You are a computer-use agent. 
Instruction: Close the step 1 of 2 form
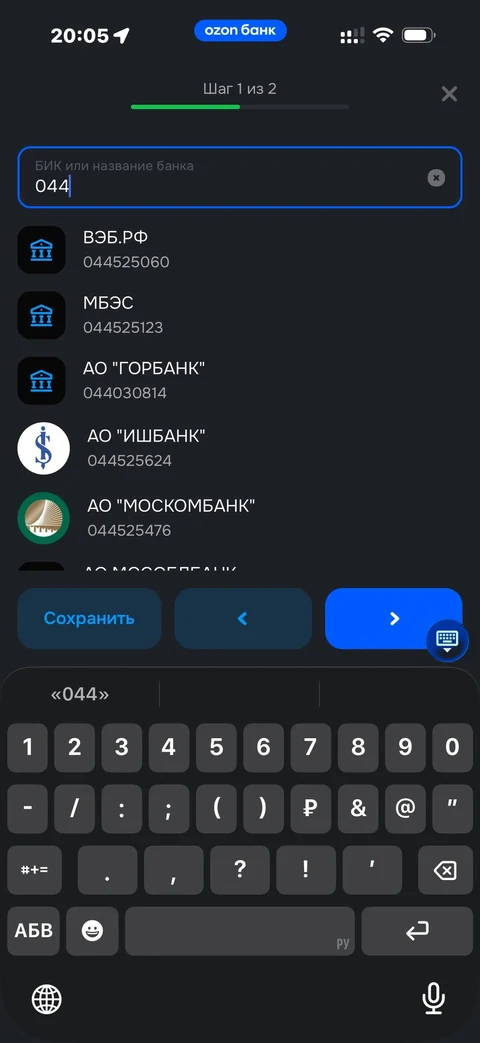(x=449, y=94)
